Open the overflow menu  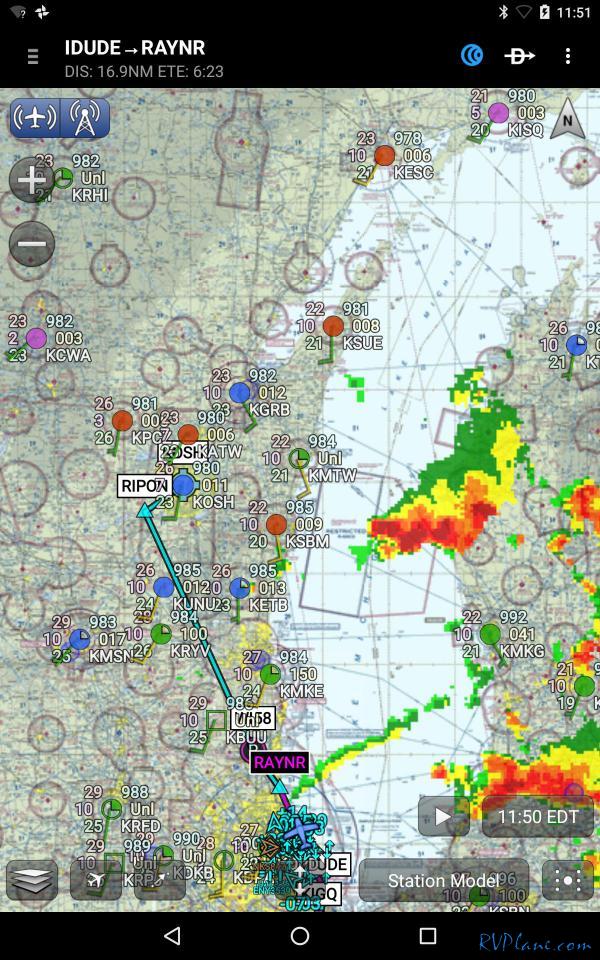point(568,57)
